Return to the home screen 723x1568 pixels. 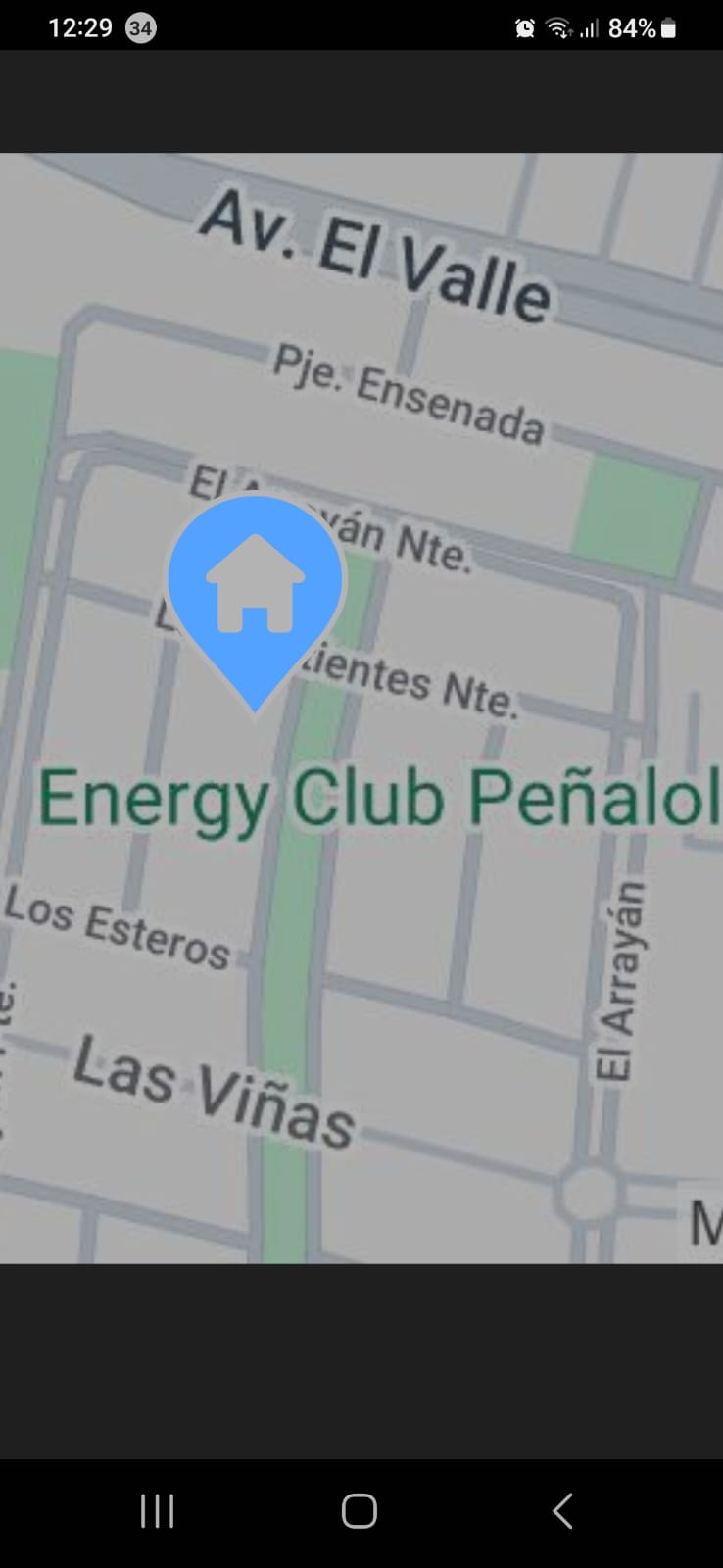pos(360,1511)
